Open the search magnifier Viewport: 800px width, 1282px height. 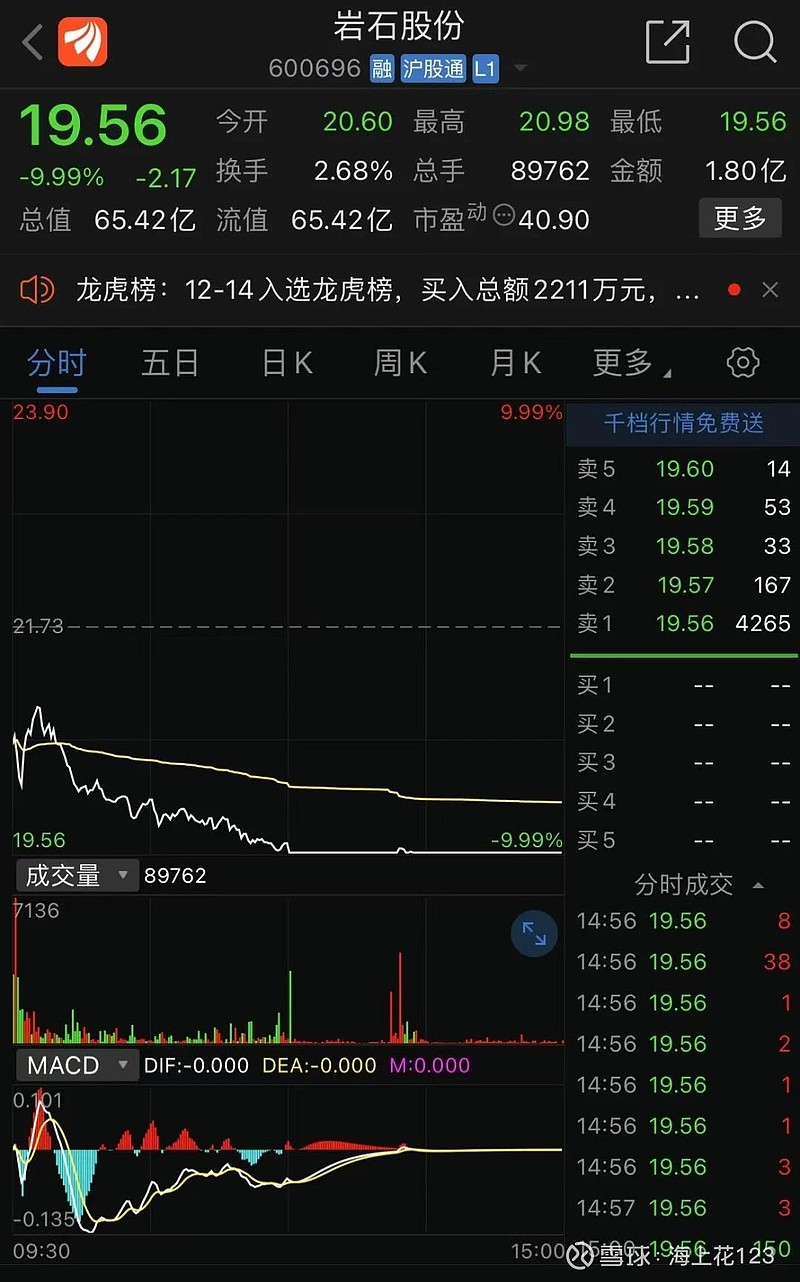click(x=754, y=42)
